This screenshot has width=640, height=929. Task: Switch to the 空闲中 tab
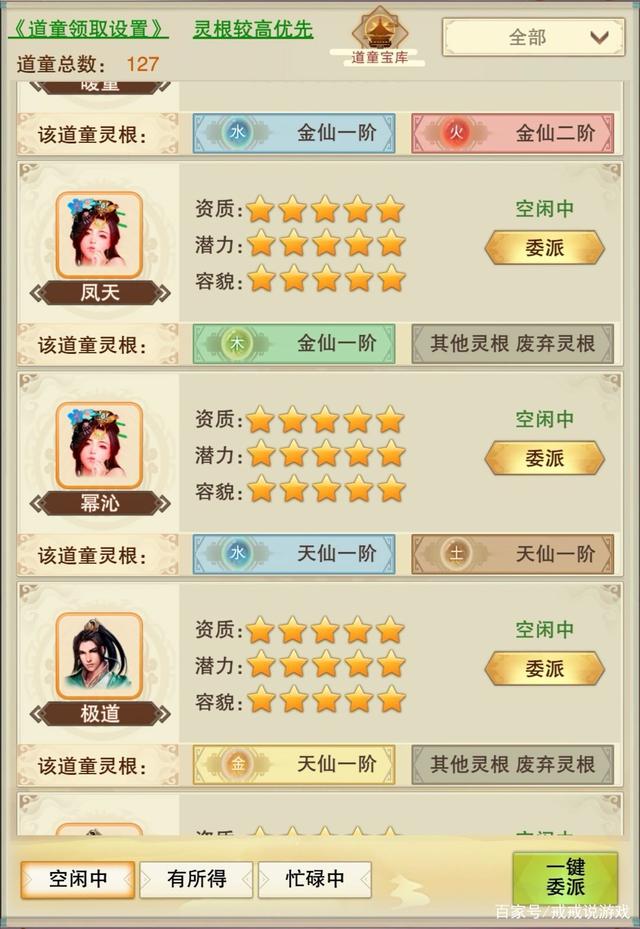[x=78, y=879]
